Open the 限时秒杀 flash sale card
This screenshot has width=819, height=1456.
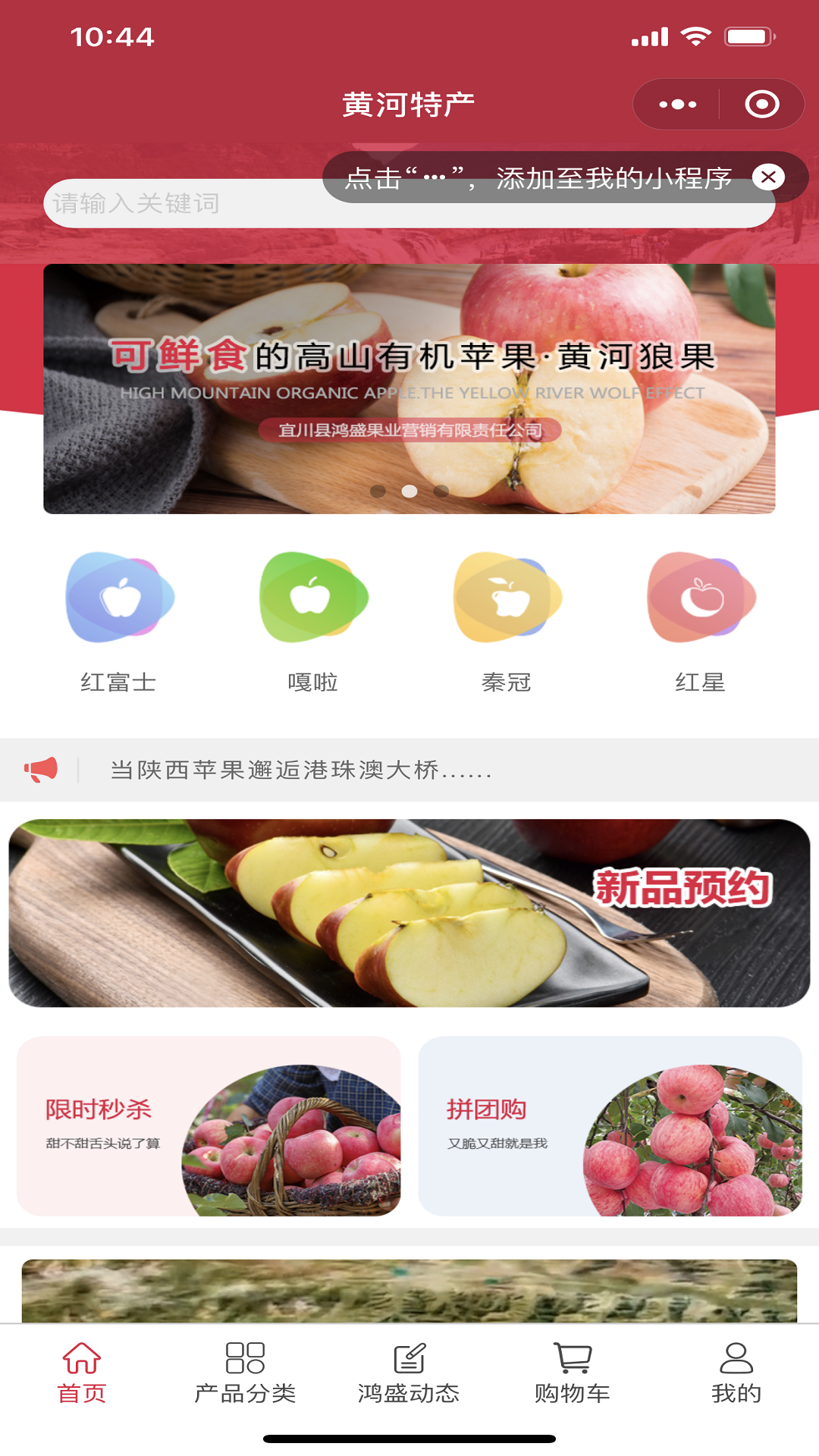pos(209,1126)
